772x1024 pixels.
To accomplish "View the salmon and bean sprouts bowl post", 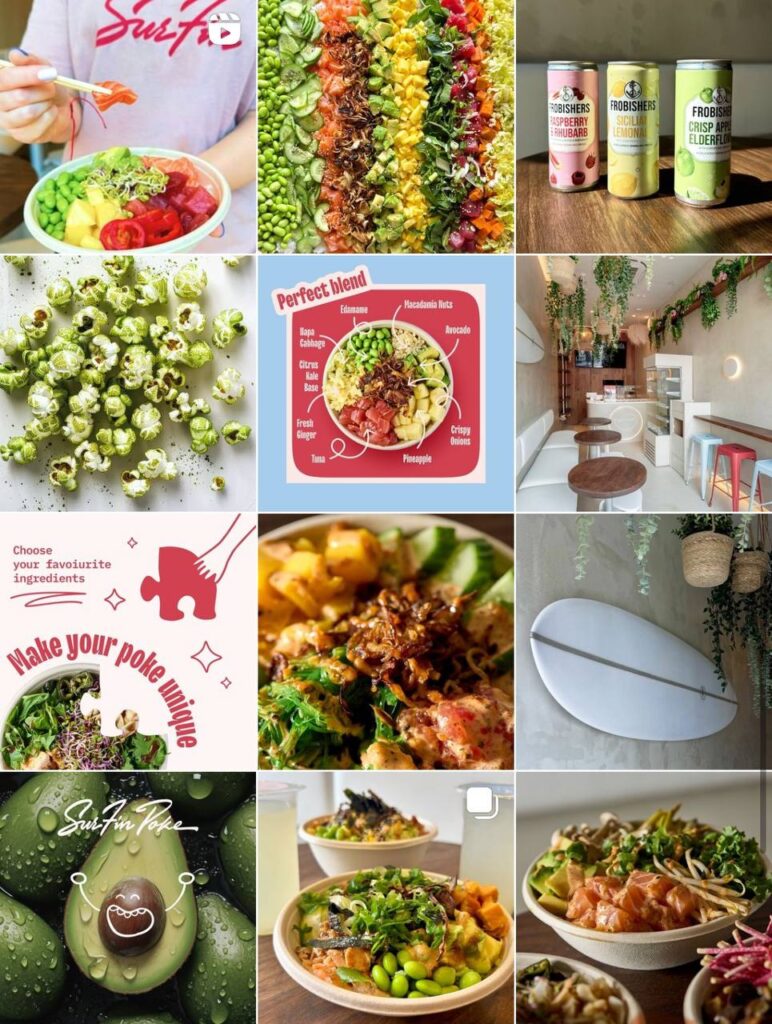I will (x=644, y=898).
